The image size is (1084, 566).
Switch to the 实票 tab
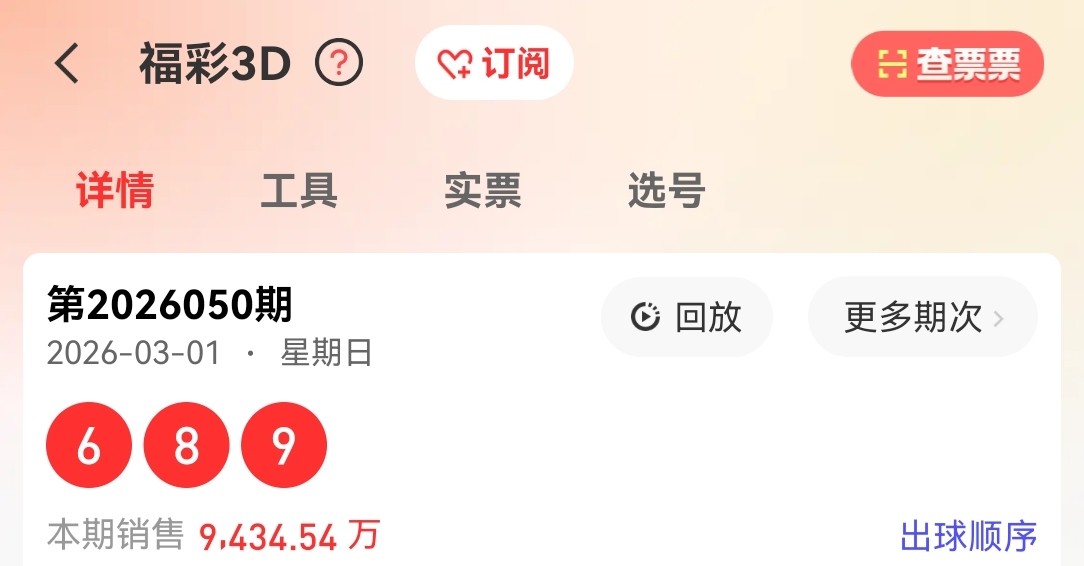tap(483, 190)
